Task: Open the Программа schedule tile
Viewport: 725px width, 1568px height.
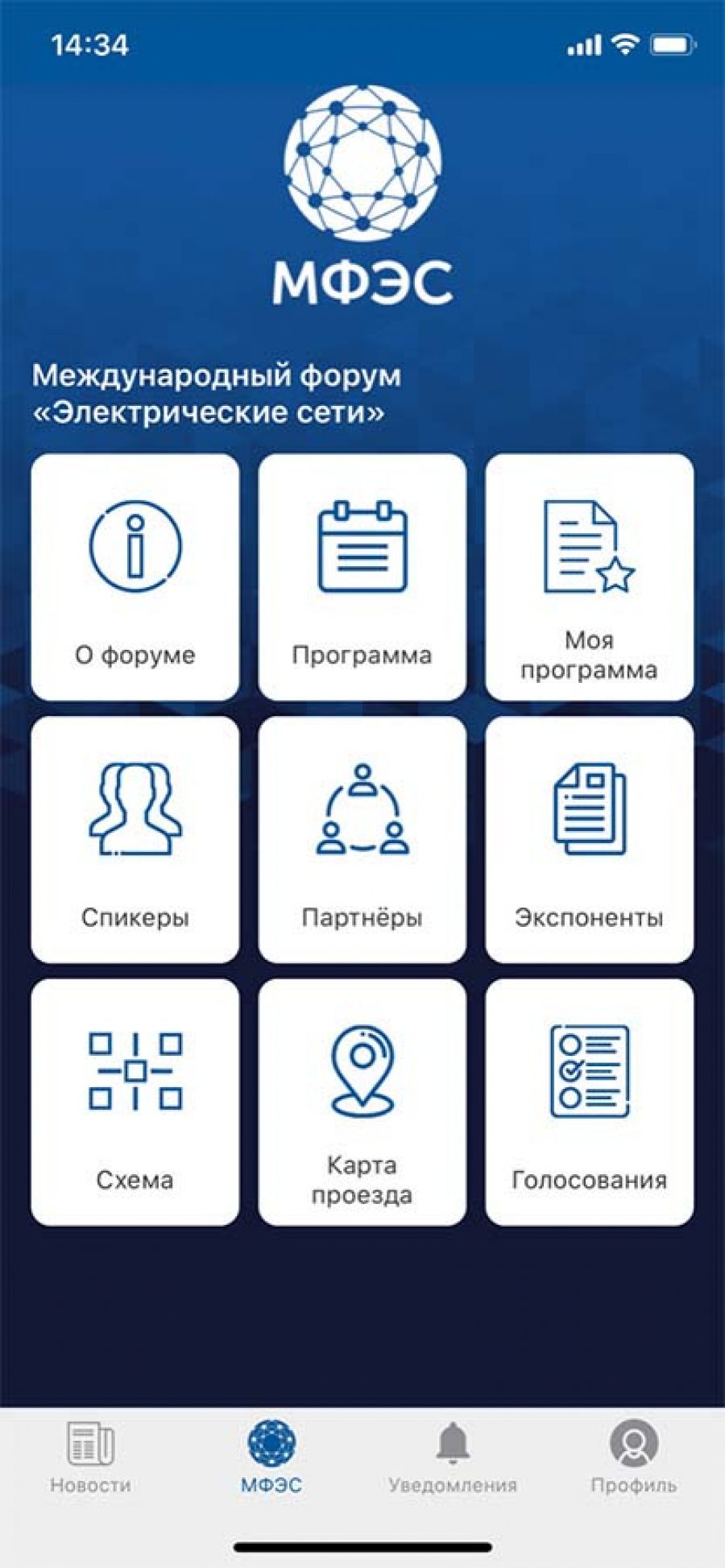Action: click(362, 577)
